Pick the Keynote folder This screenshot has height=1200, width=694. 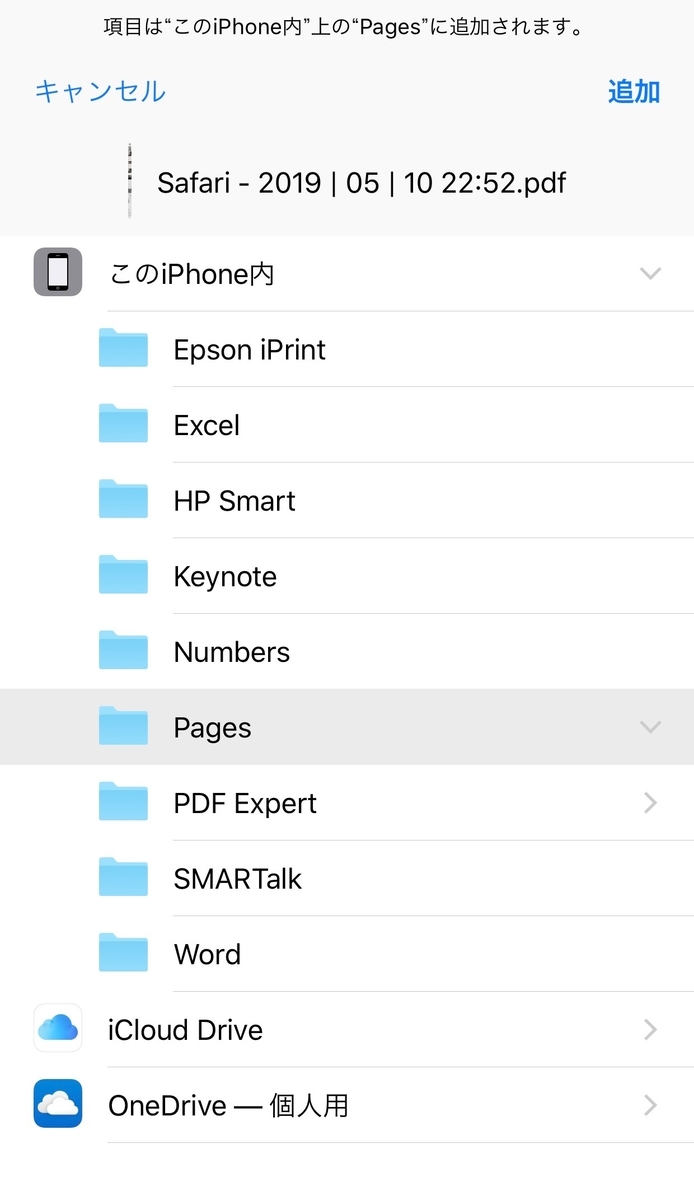(x=347, y=576)
